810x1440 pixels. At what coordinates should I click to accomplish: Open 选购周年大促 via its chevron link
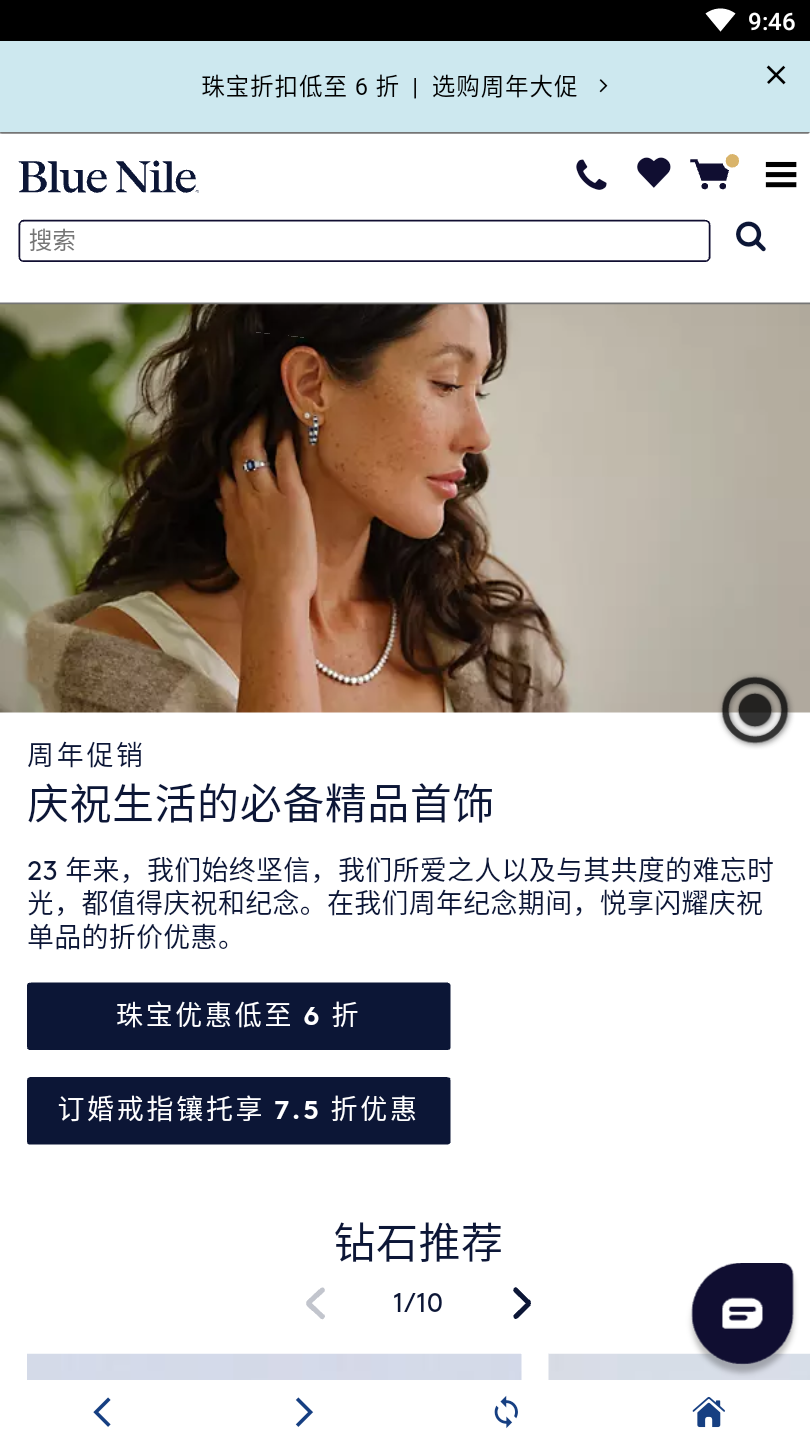tap(602, 87)
